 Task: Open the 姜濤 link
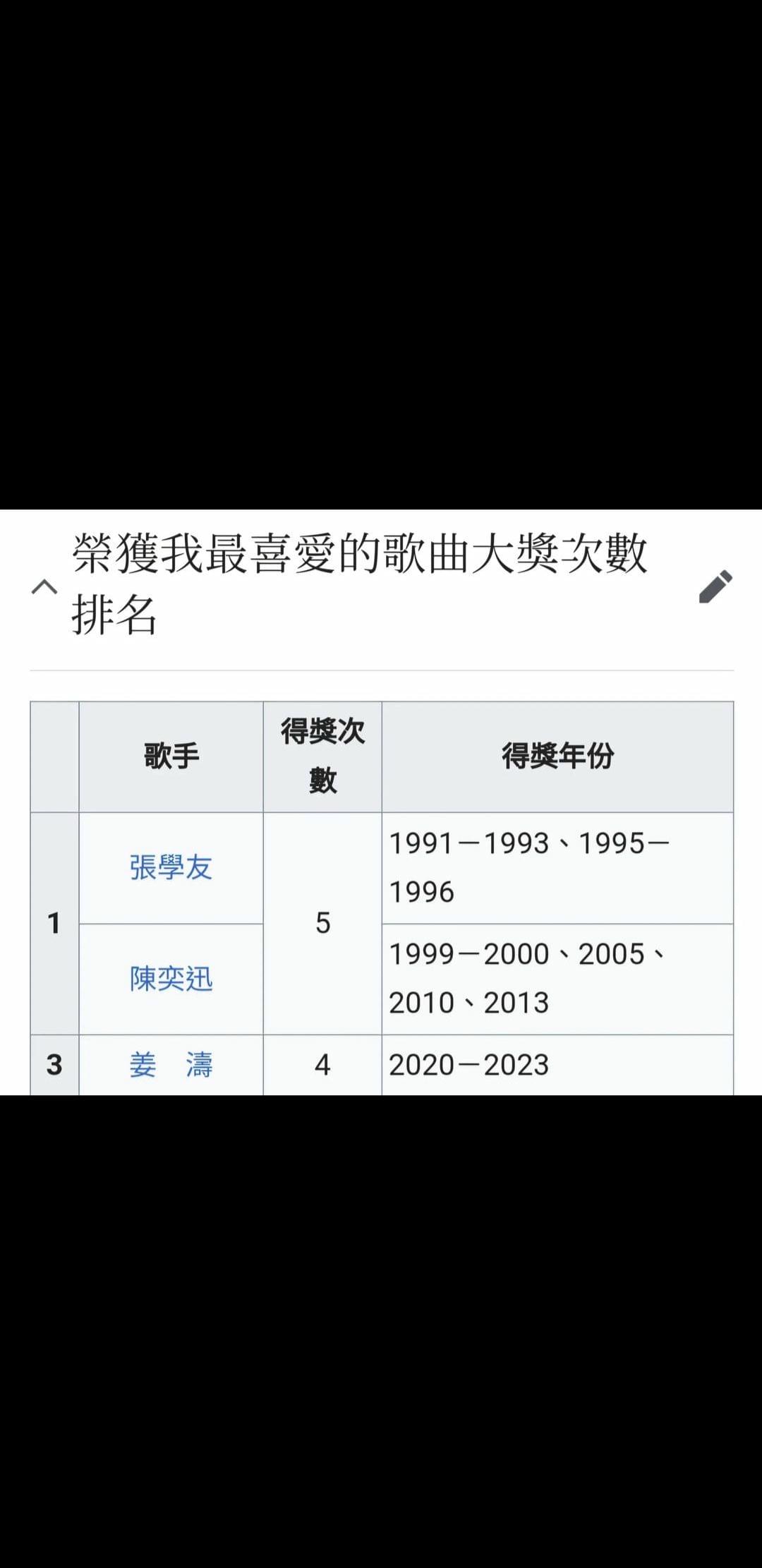[x=171, y=1064]
